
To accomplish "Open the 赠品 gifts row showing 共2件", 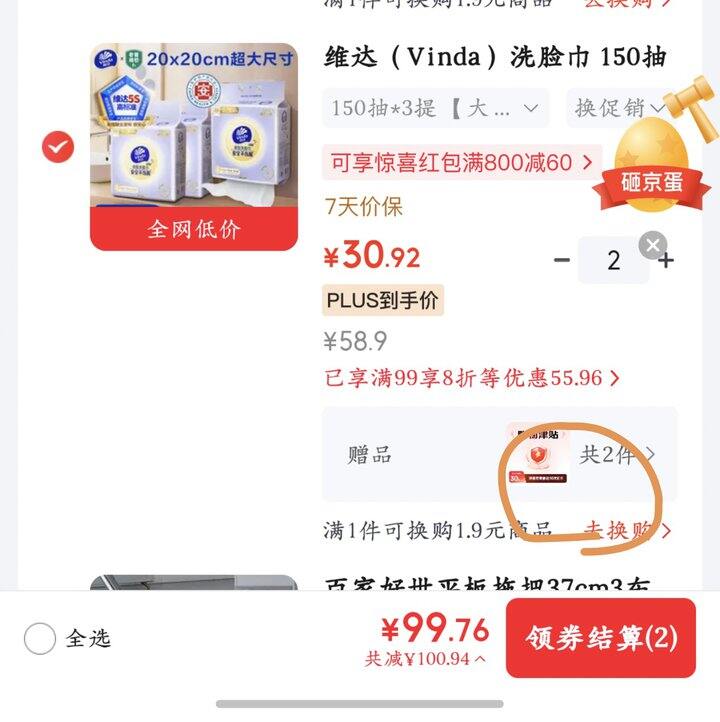I will coord(499,454).
